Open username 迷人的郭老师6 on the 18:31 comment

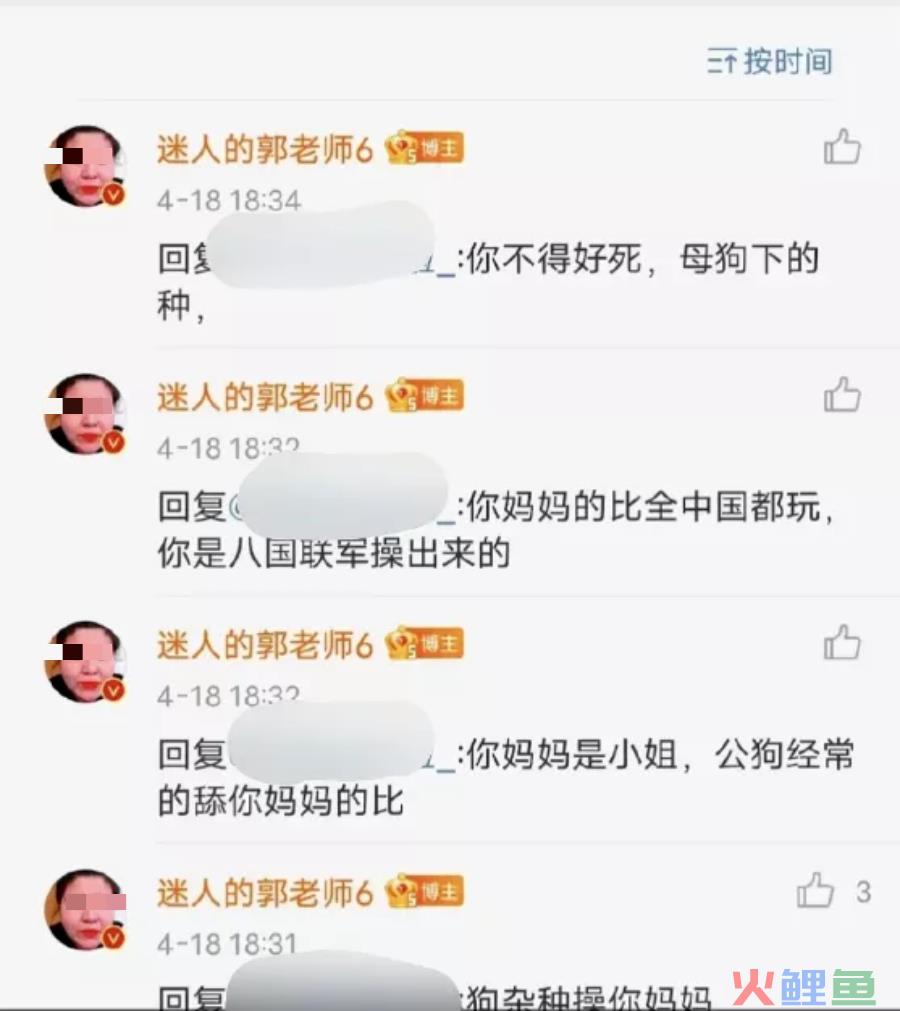click(264, 892)
